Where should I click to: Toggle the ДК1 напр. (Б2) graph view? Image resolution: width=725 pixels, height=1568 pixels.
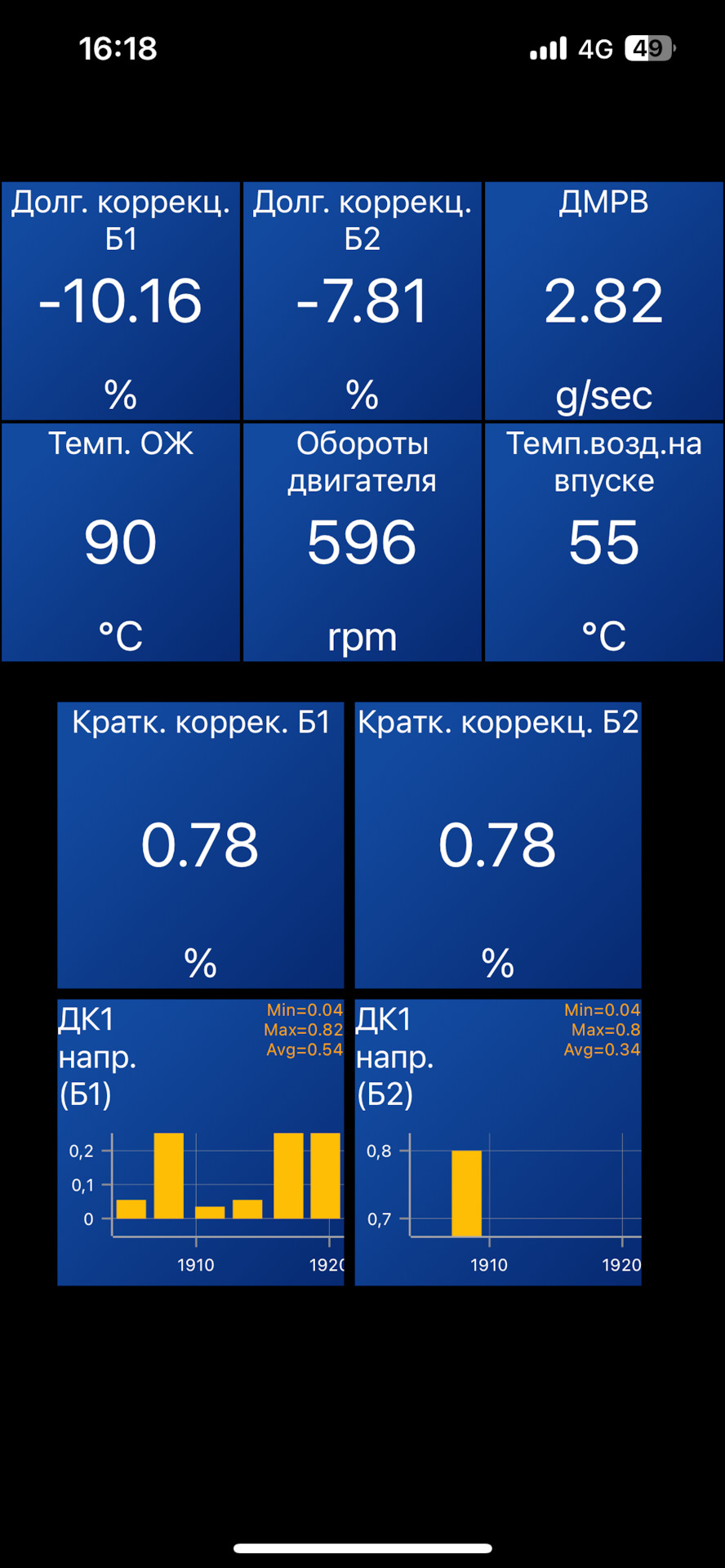(x=498, y=1139)
